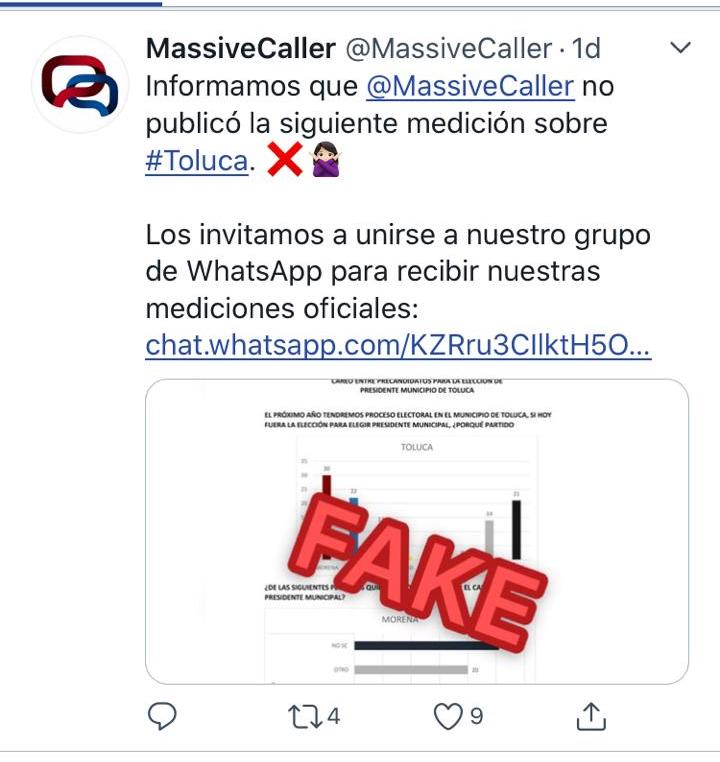Viewport: 720px width, 762px height.
Task: Open the MassiveCaller account name
Action: 240,48
